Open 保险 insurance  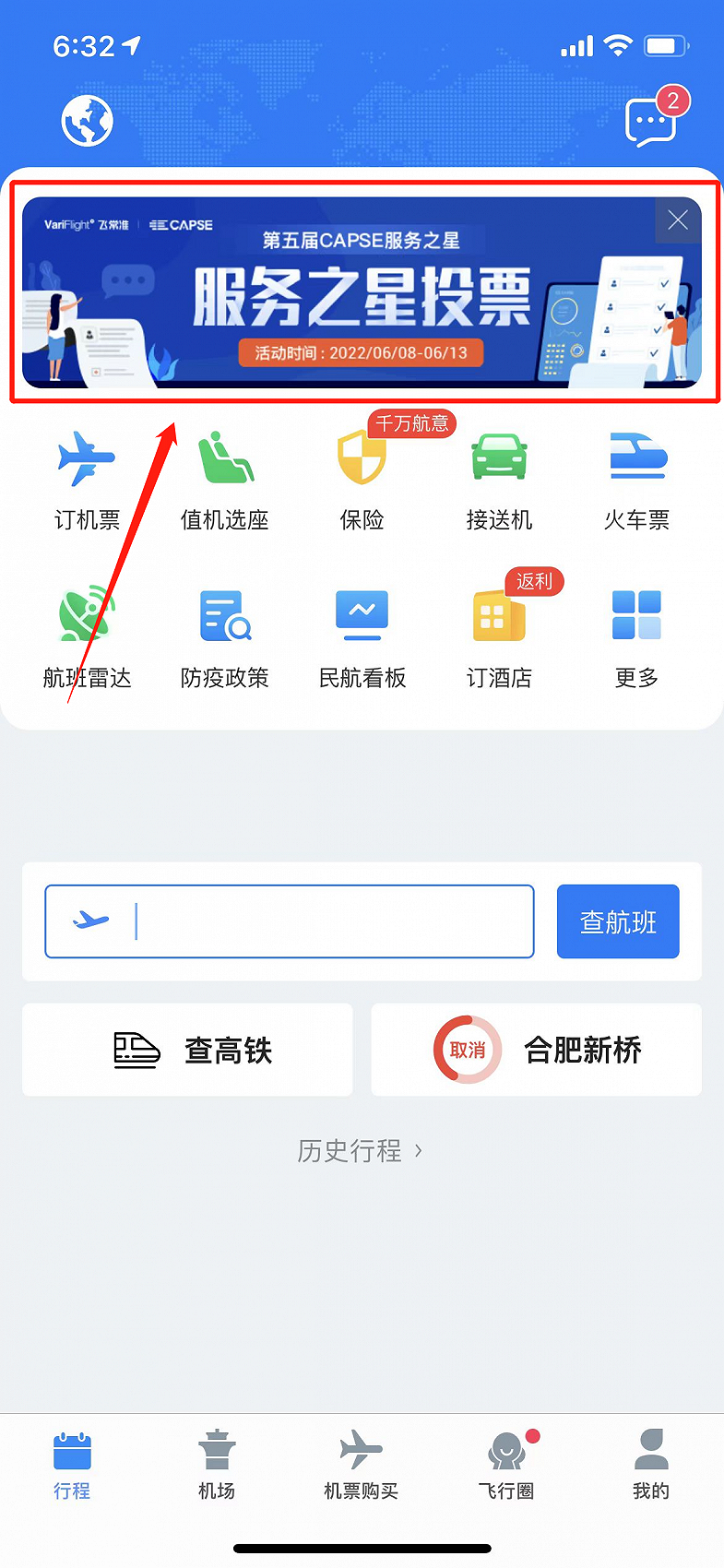(x=362, y=480)
